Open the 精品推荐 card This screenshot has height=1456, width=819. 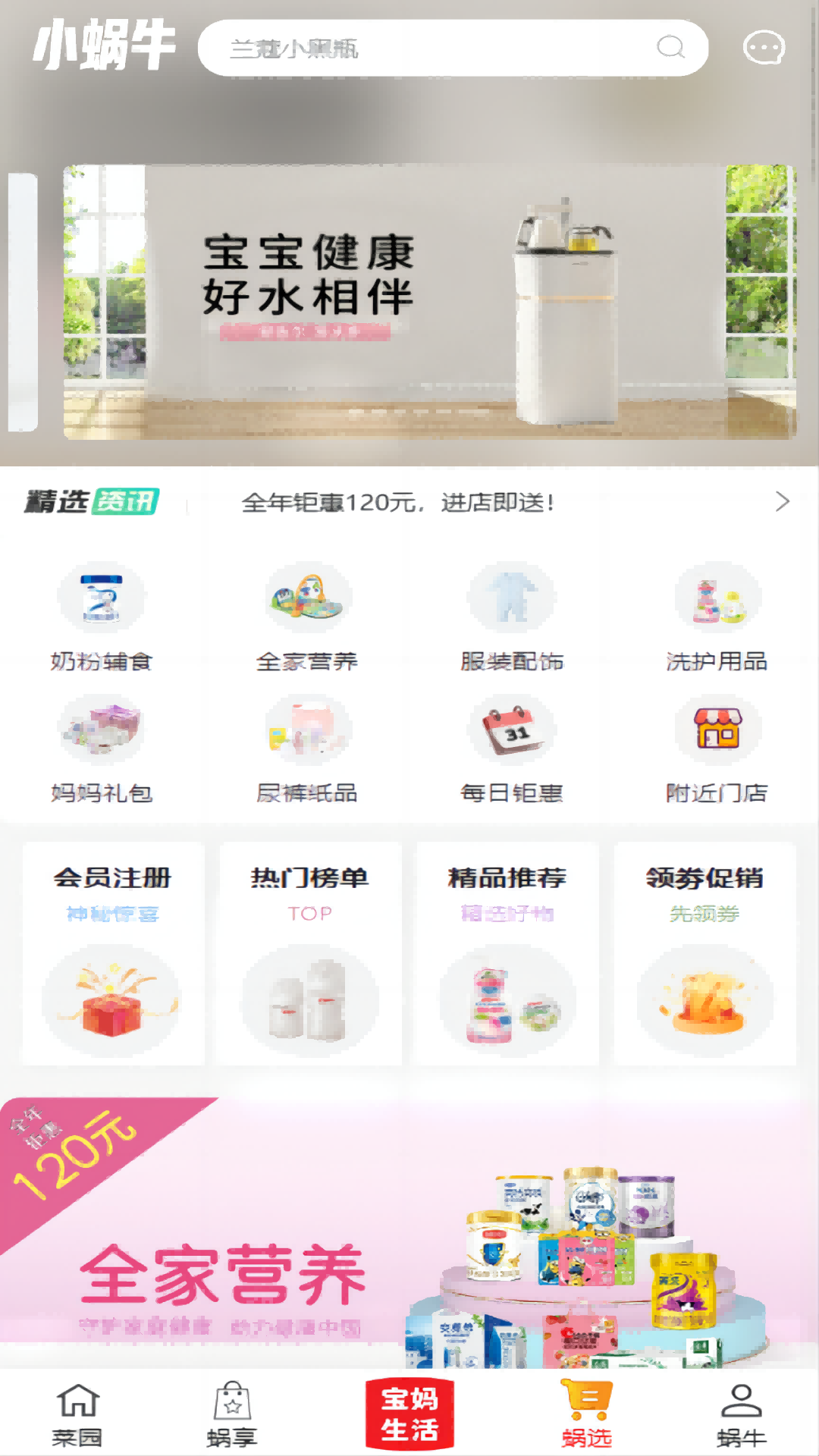click(x=507, y=953)
